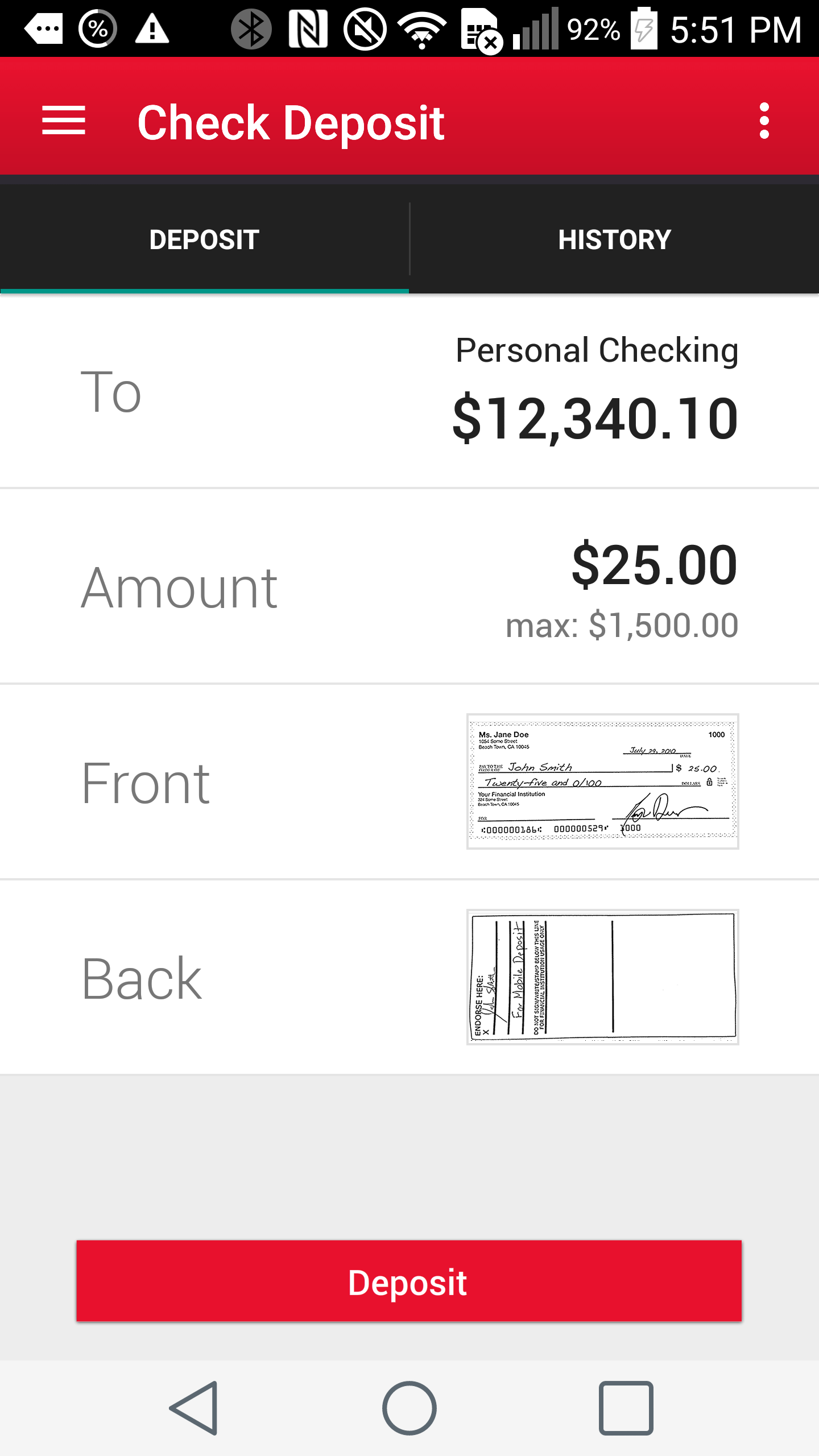This screenshot has height=1456, width=819.
Task: Open the back check image
Action: (x=602, y=977)
